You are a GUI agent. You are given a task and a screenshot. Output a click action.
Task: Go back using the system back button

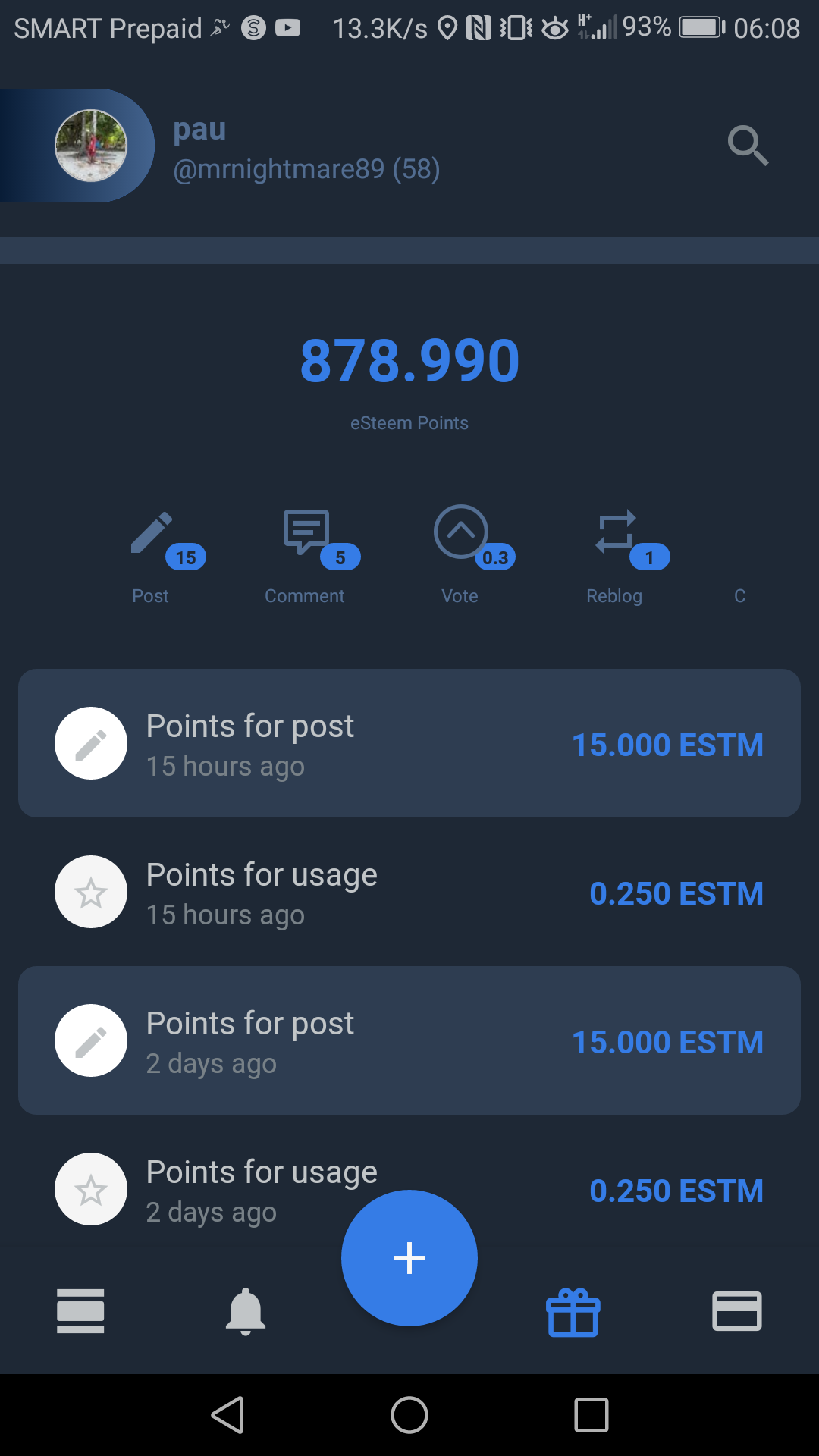coord(227,1415)
